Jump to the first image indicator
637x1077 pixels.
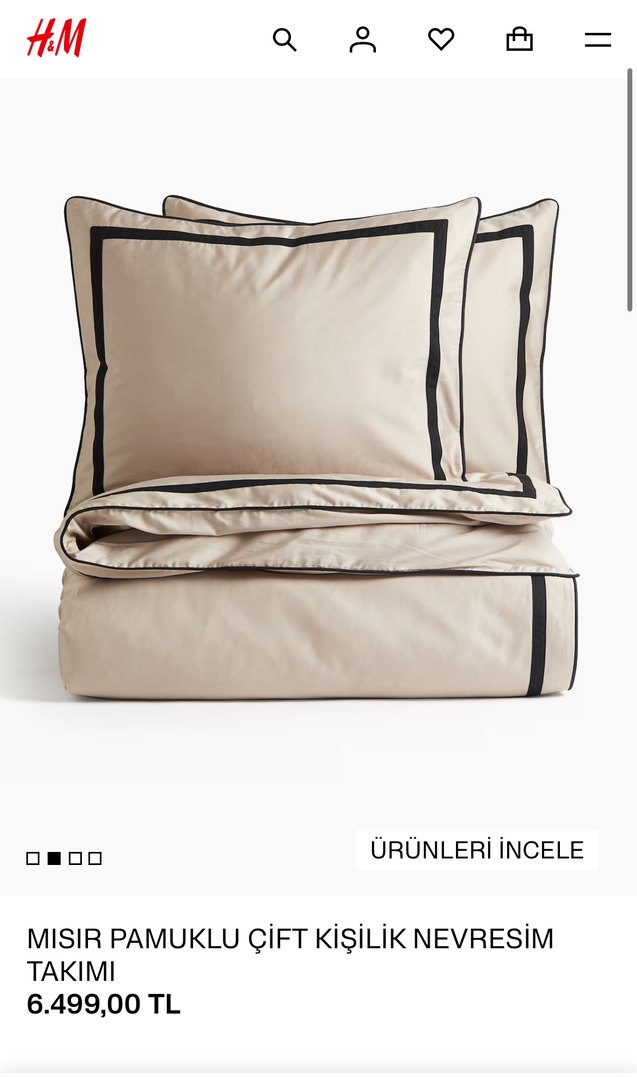(x=33, y=858)
